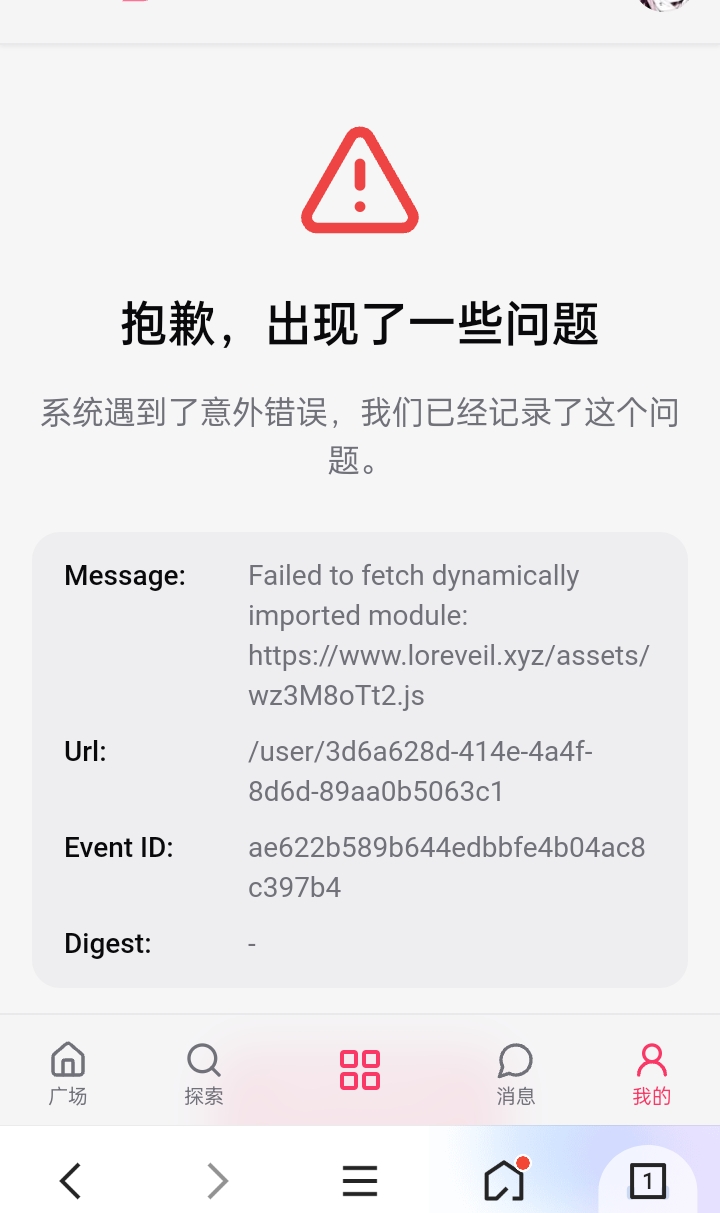
Task: Open the 探索 search tab
Action: (x=204, y=1073)
